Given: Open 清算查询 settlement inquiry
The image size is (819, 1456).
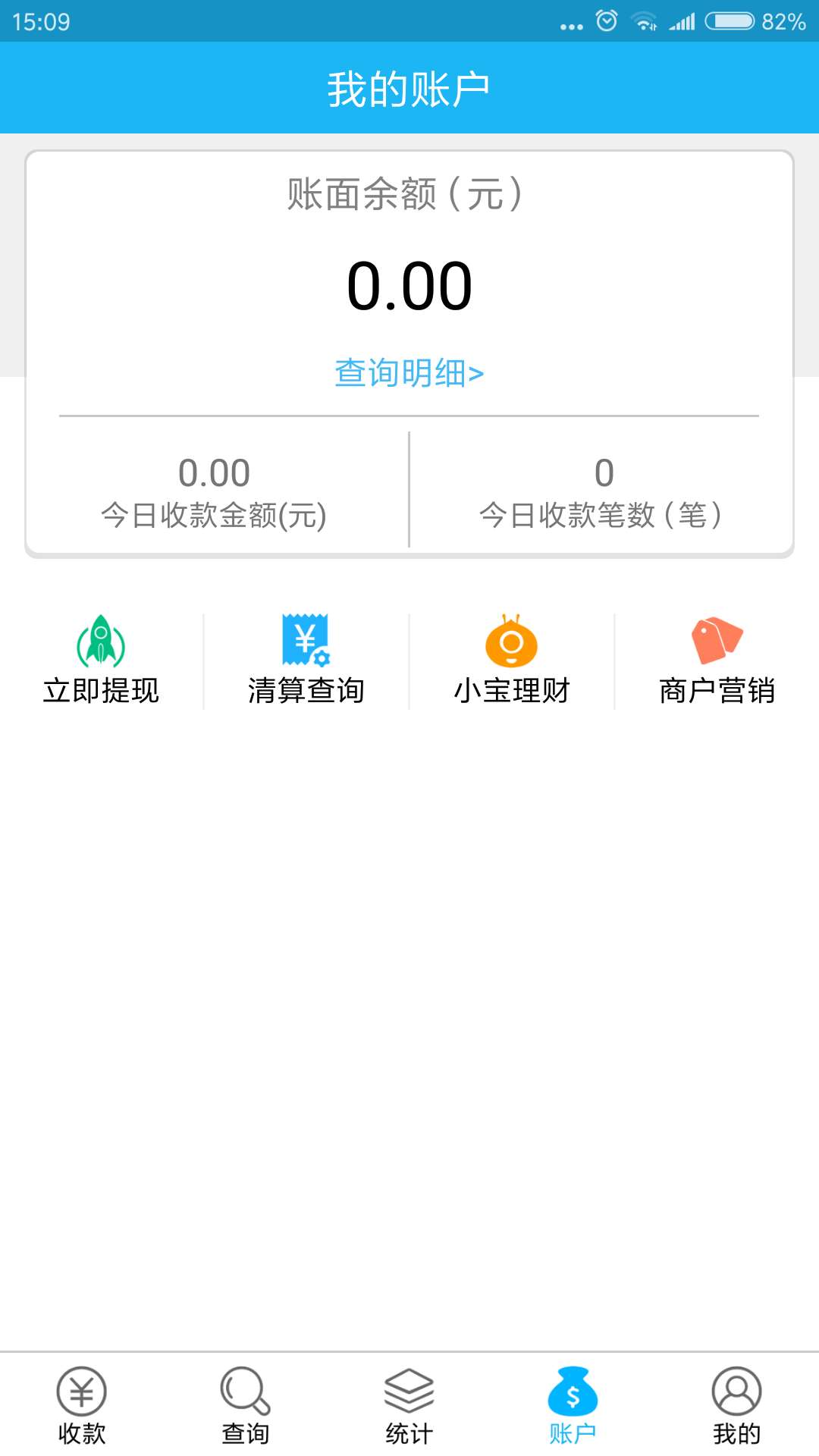Looking at the screenshot, I should click(x=306, y=661).
